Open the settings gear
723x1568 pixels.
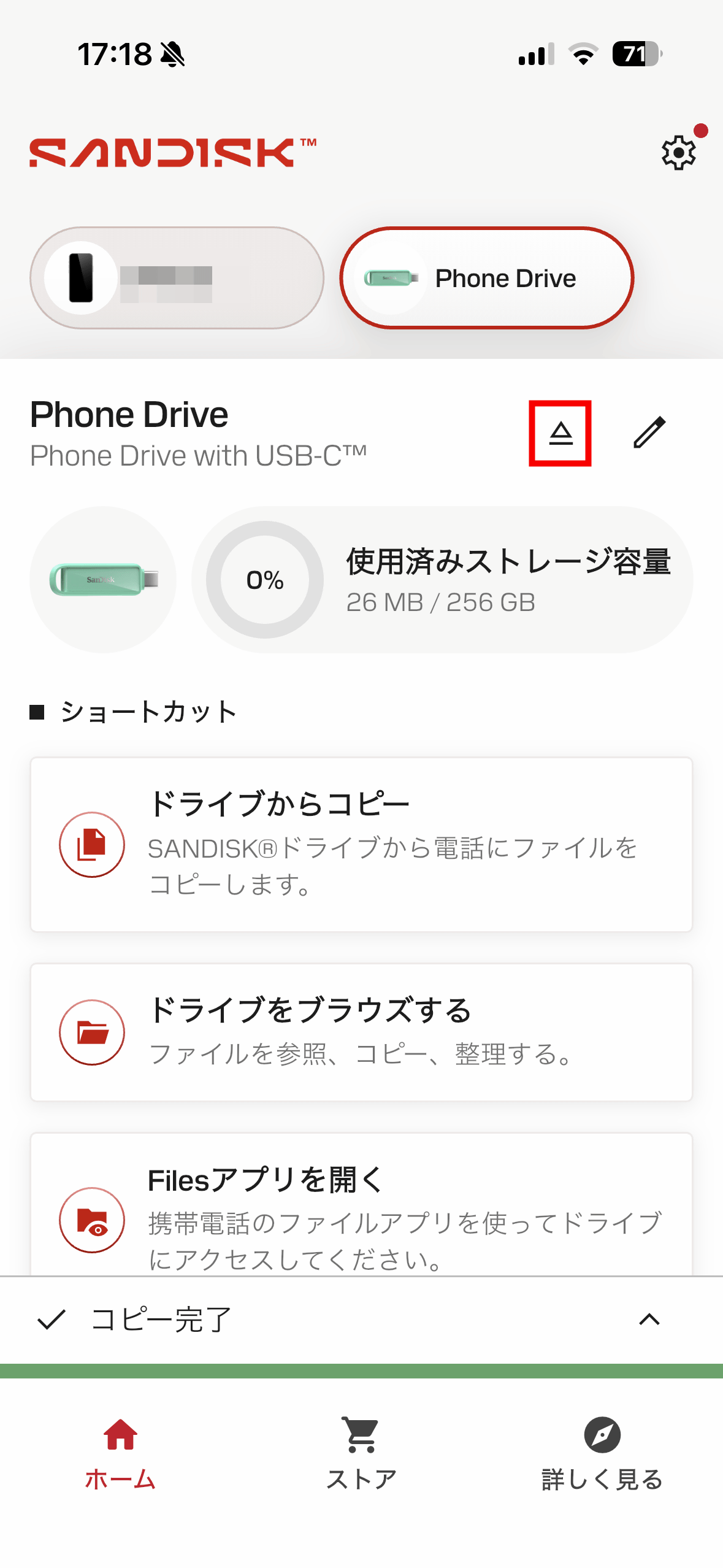click(678, 152)
